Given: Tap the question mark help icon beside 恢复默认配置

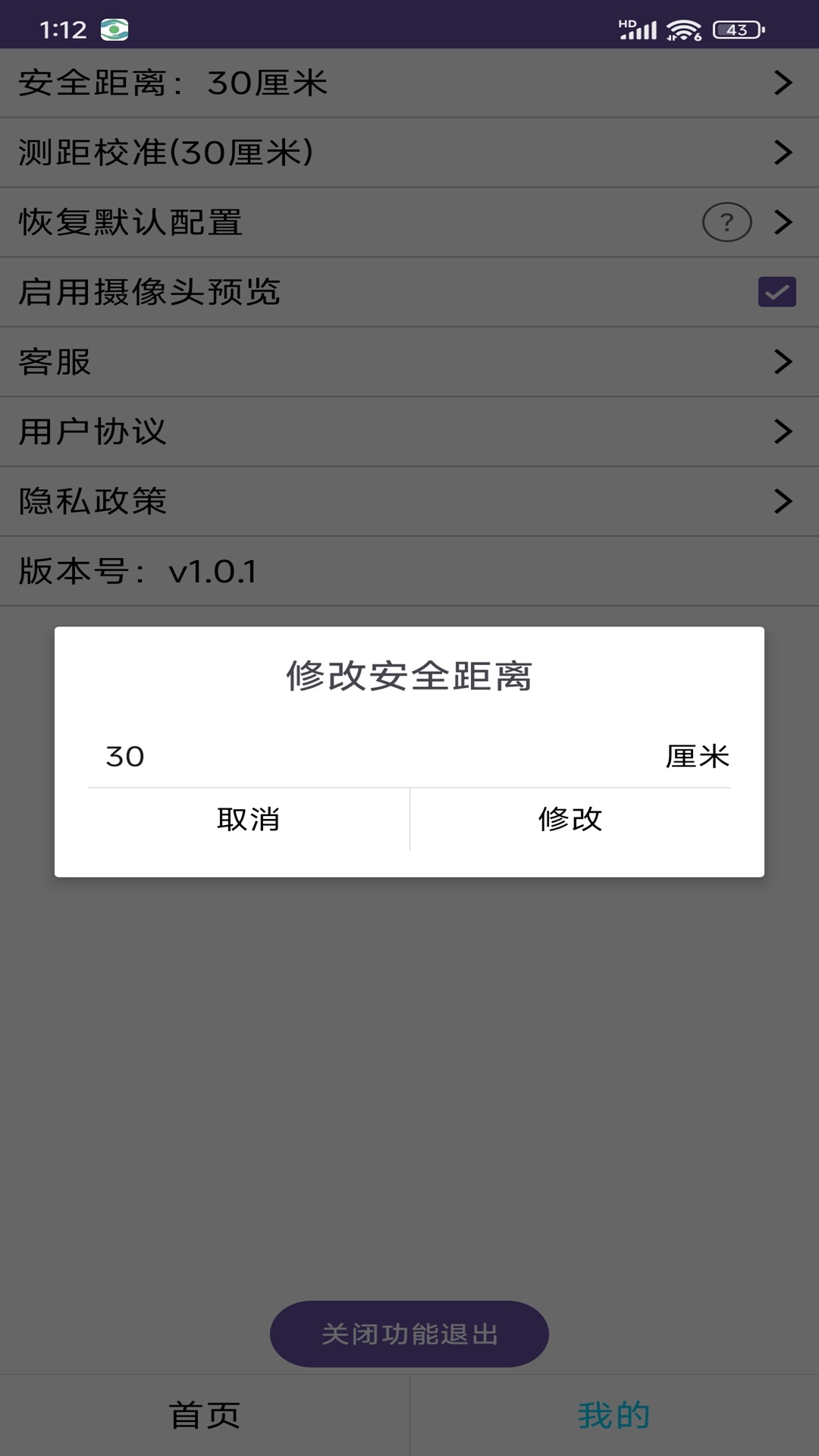Looking at the screenshot, I should (x=727, y=222).
